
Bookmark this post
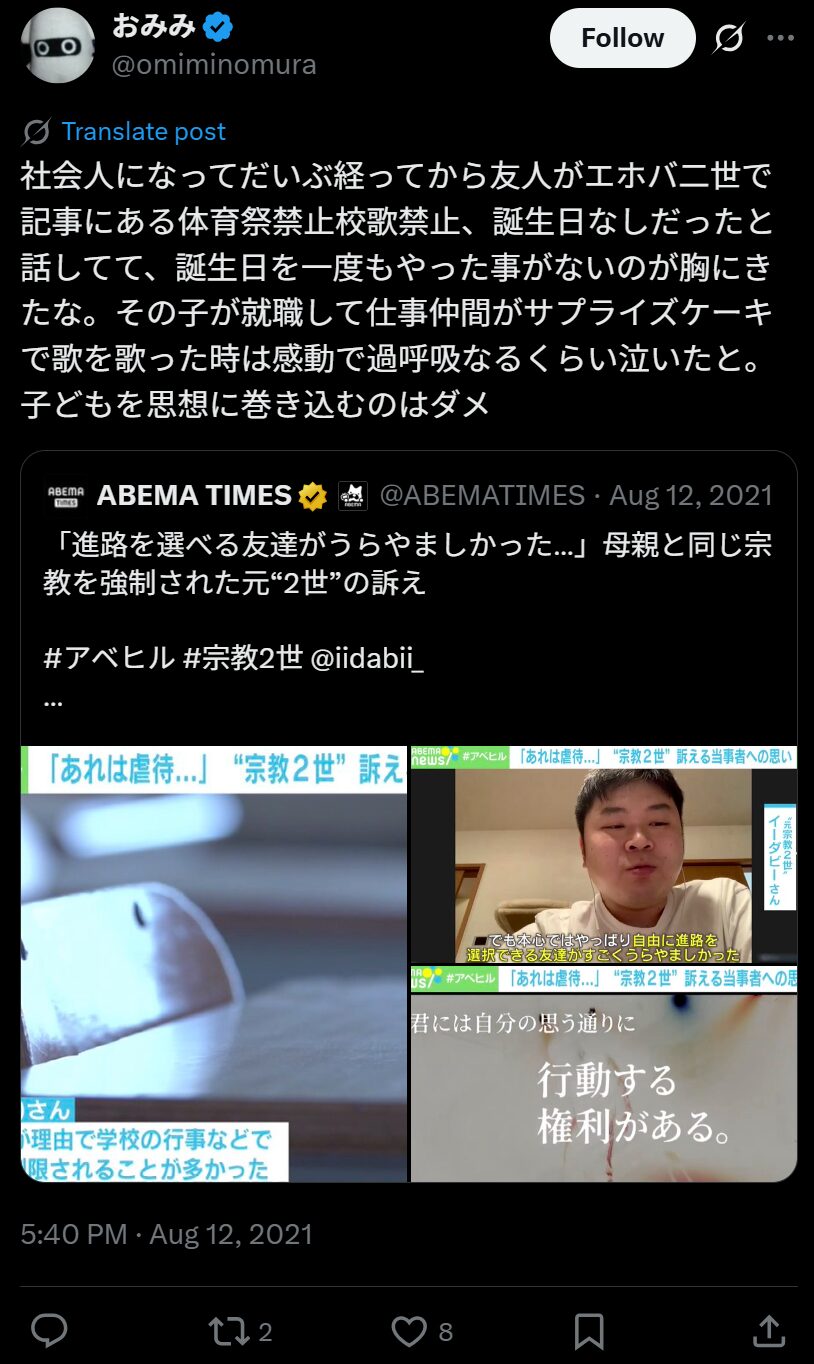pyautogui.click(x=589, y=1331)
